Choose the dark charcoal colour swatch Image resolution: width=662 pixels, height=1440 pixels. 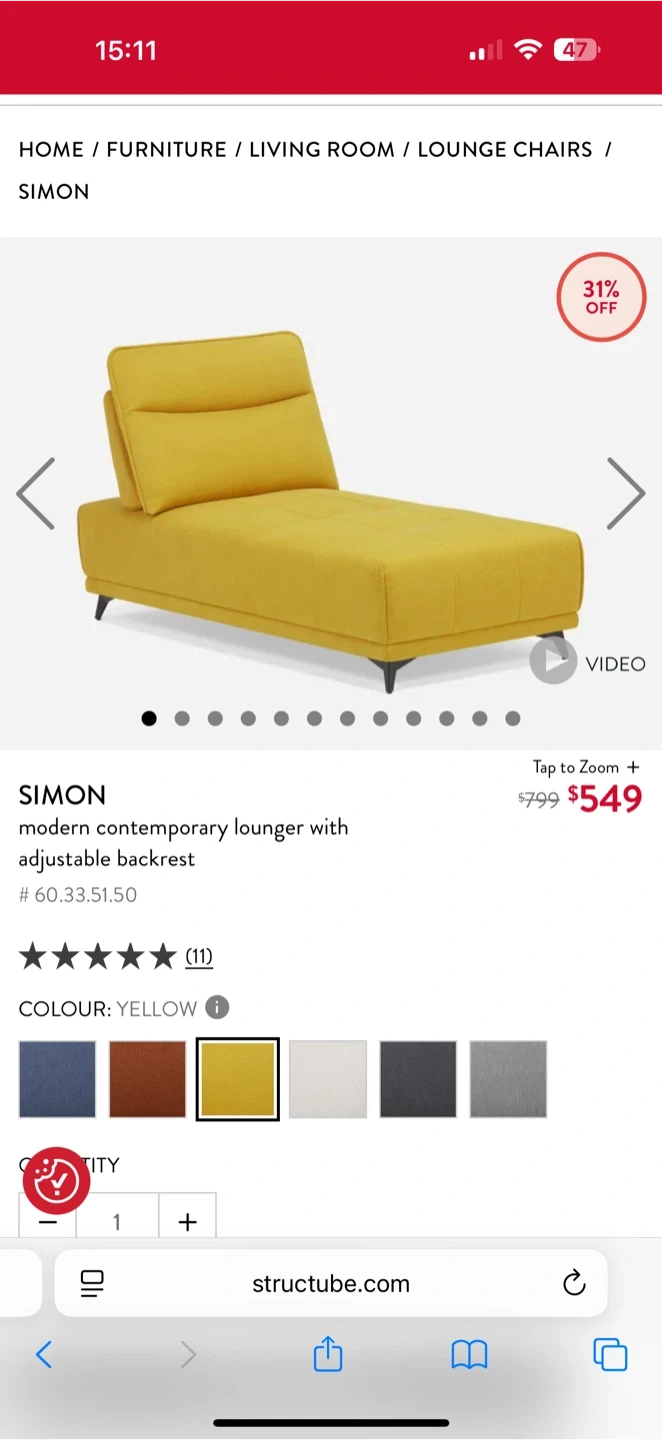(x=418, y=1079)
